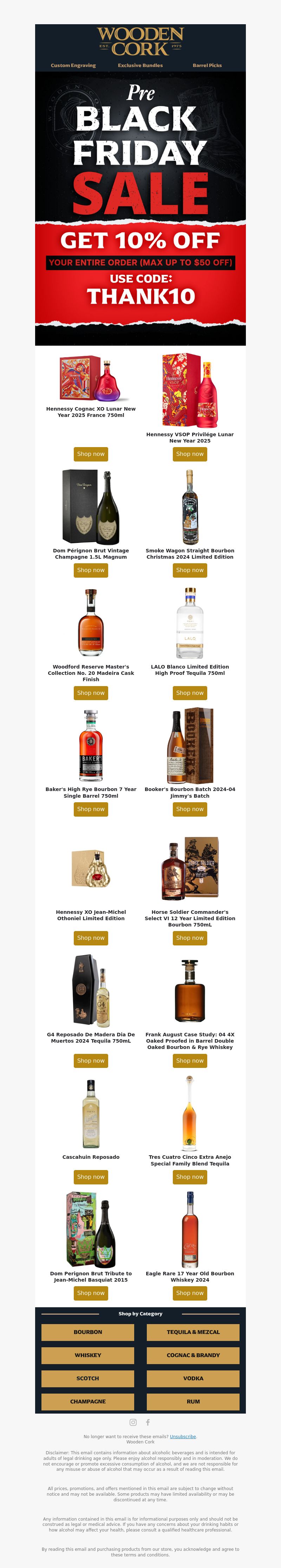Viewport: 281px width, 1568px height.
Task: Open the Scotch category
Action: click(x=88, y=1378)
